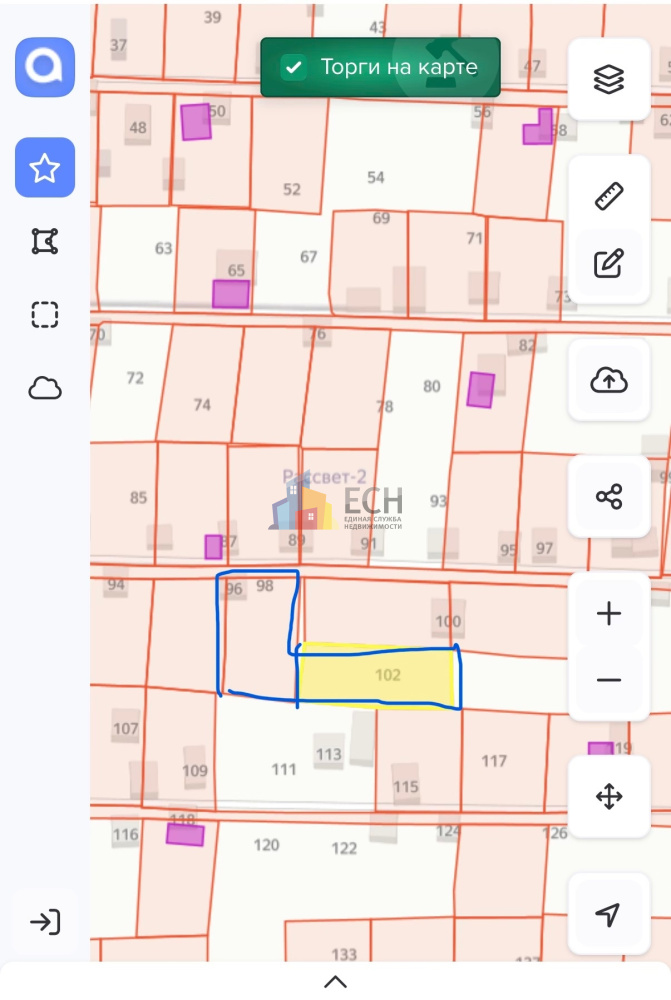Select the highlighted land plot 102
This screenshot has height=1000, width=671.
click(x=377, y=676)
